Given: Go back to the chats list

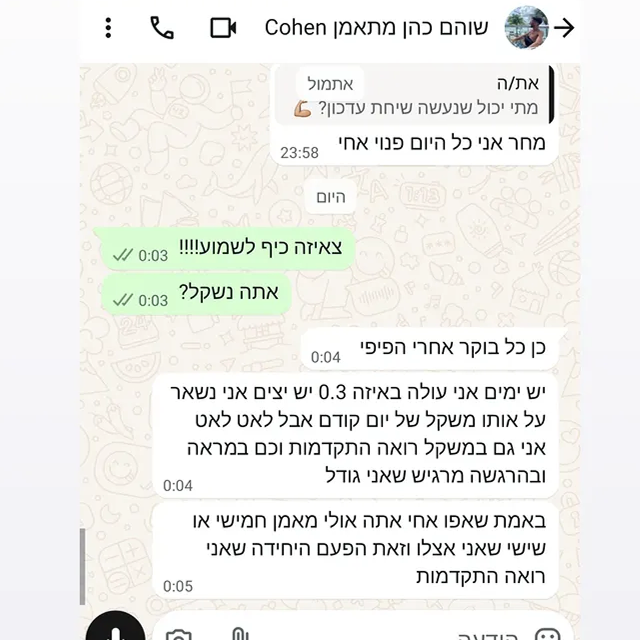Looking at the screenshot, I should coord(565,27).
